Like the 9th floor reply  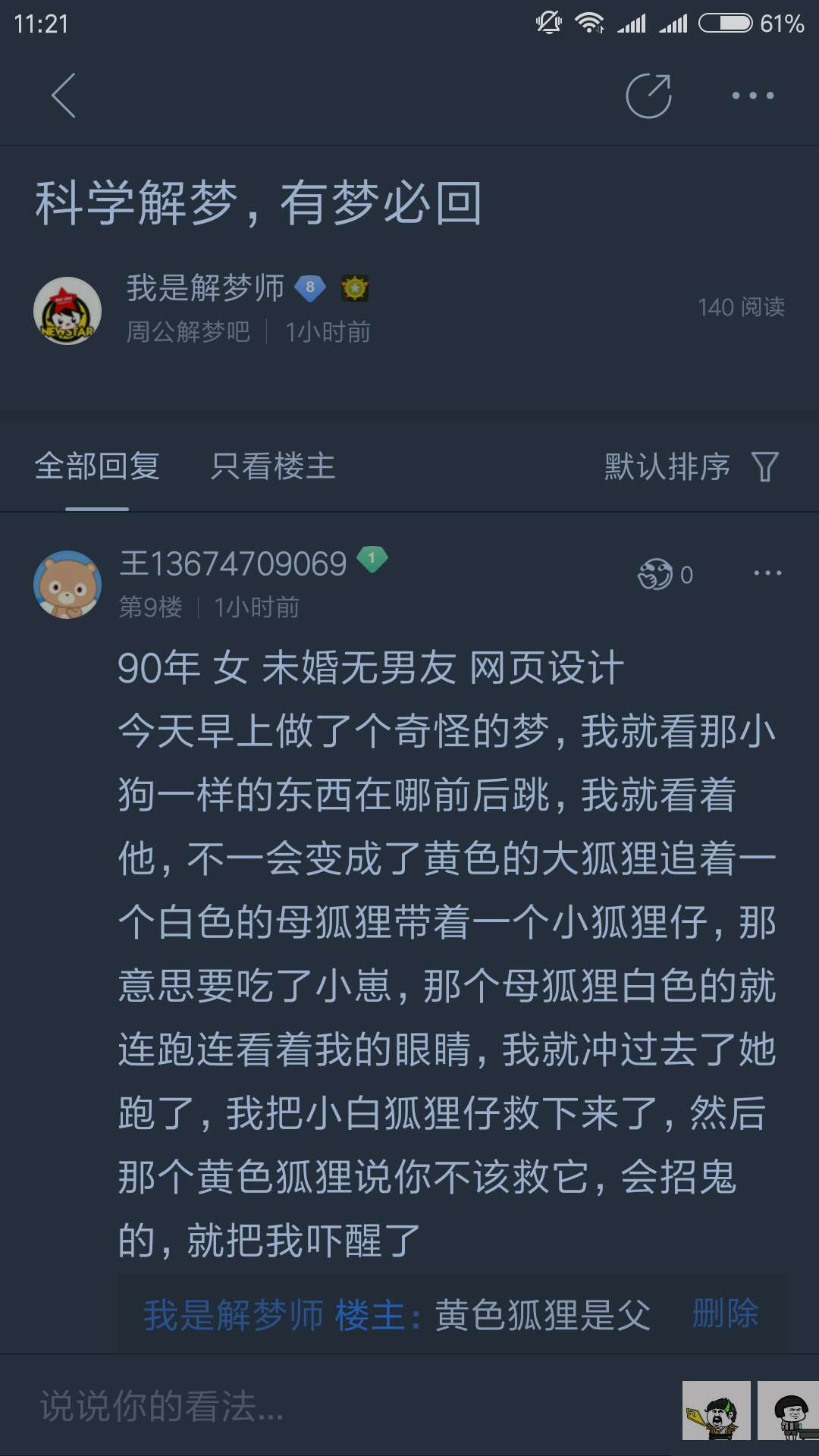(656, 575)
